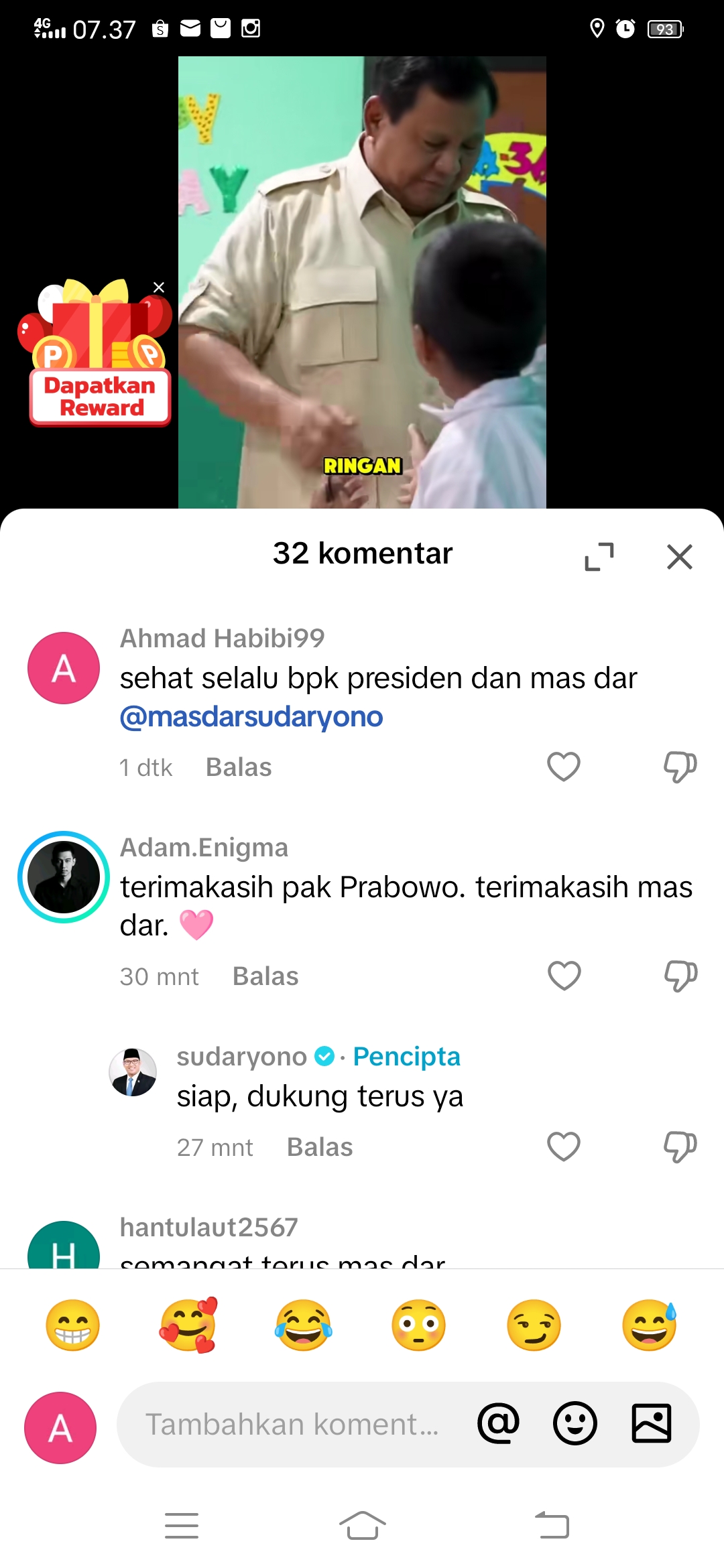Screen dimensions: 724x1568
Task: Reply to Adam.Enigma's comment
Action: point(265,976)
